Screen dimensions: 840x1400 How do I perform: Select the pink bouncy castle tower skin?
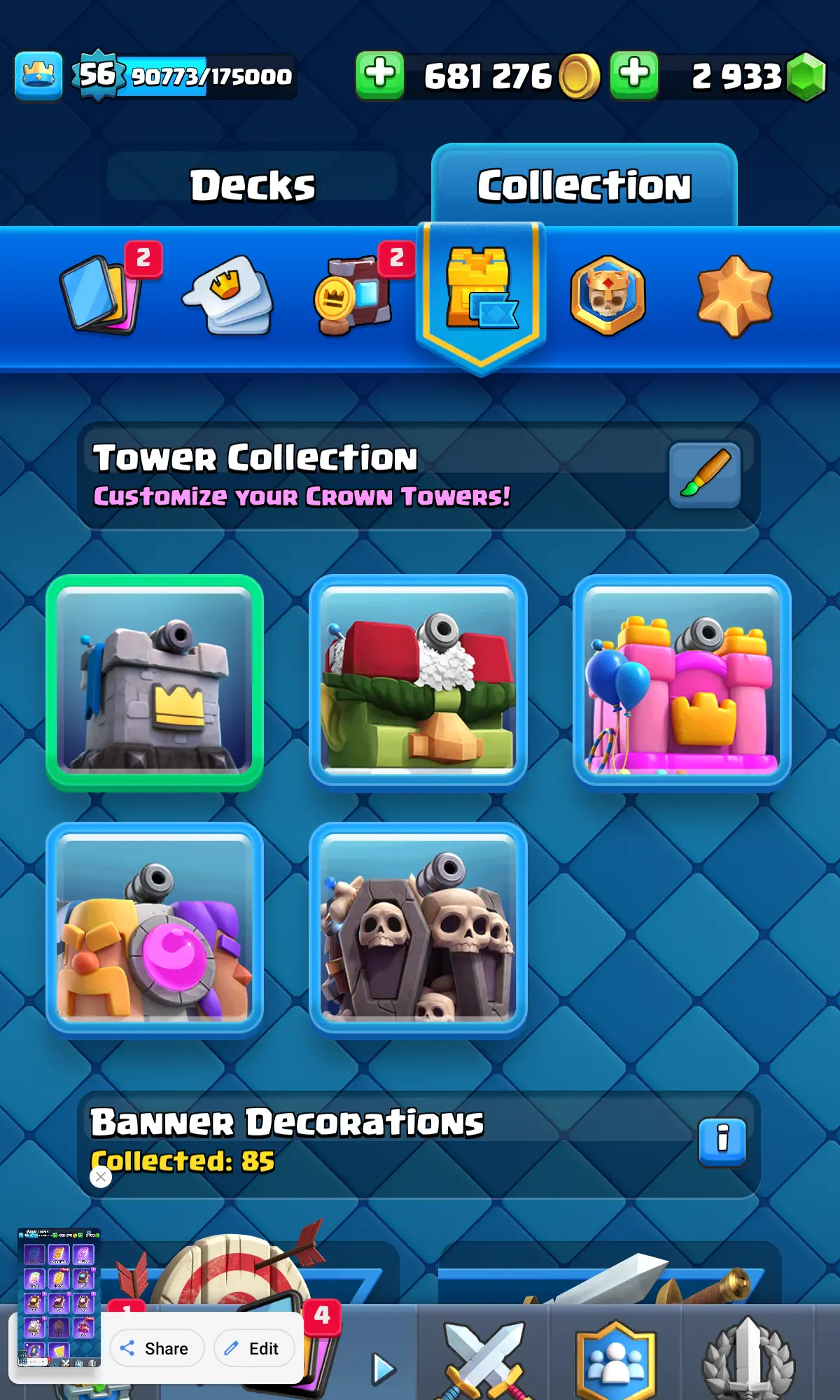click(682, 682)
